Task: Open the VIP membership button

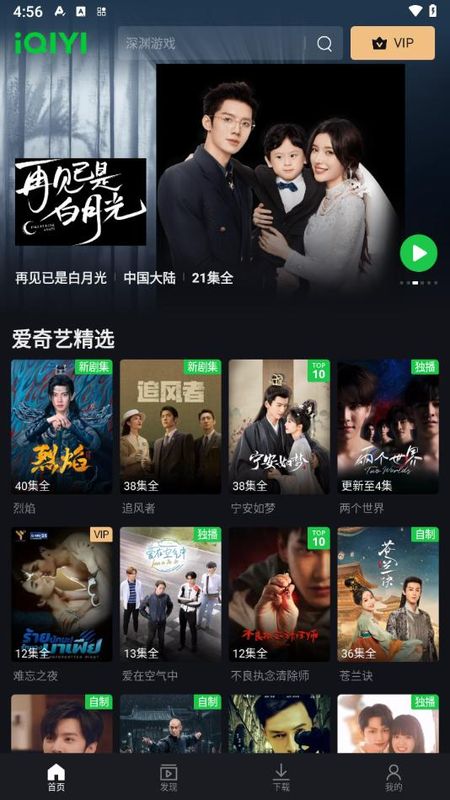Action: tap(392, 43)
